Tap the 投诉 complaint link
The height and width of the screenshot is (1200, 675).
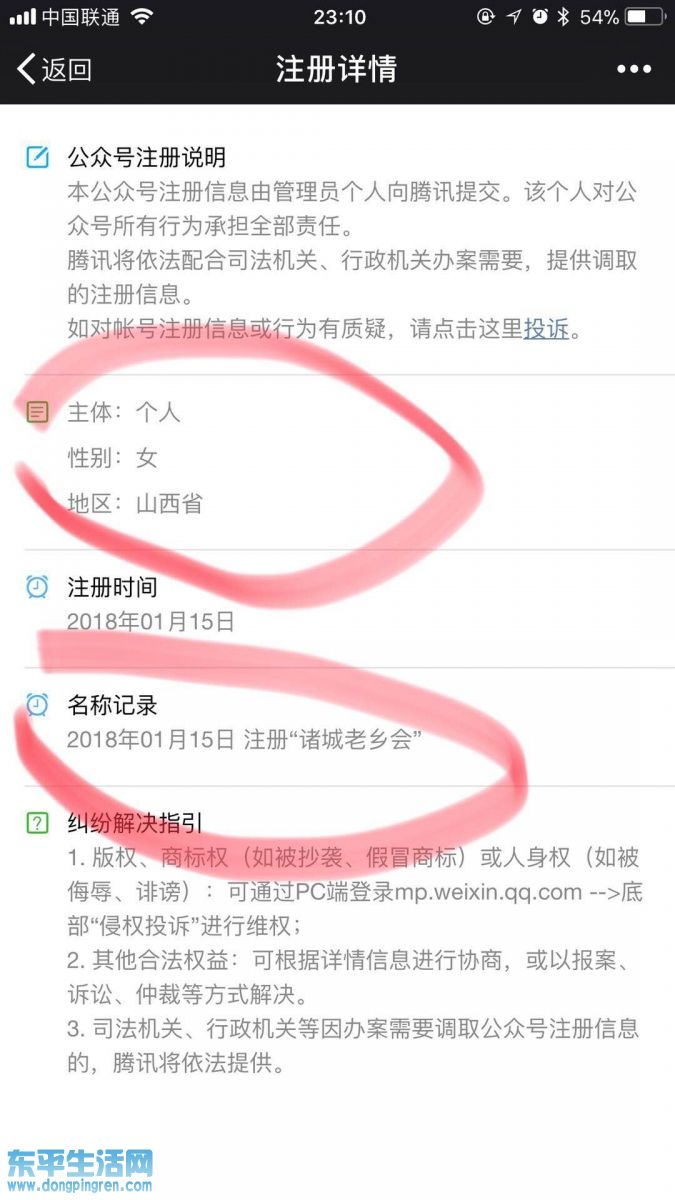546,329
